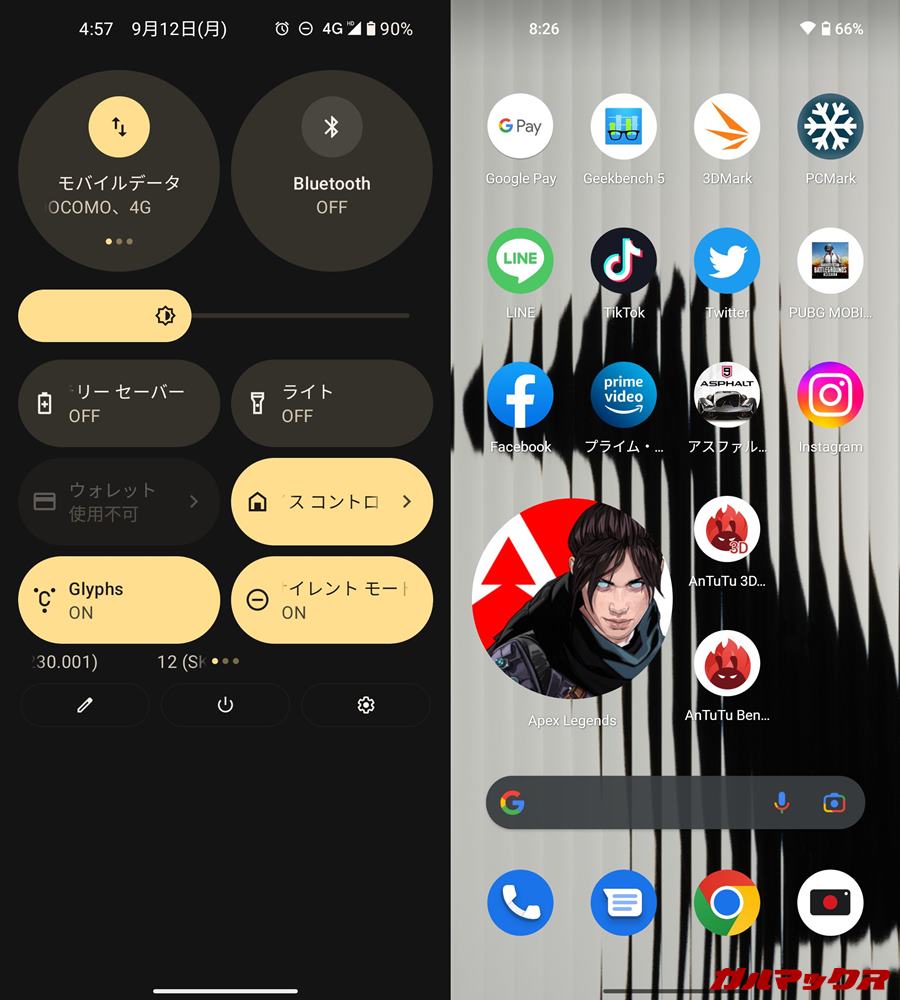Open TikTok
The width and height of the screenshot is (900, 1000).
point(623,261)
